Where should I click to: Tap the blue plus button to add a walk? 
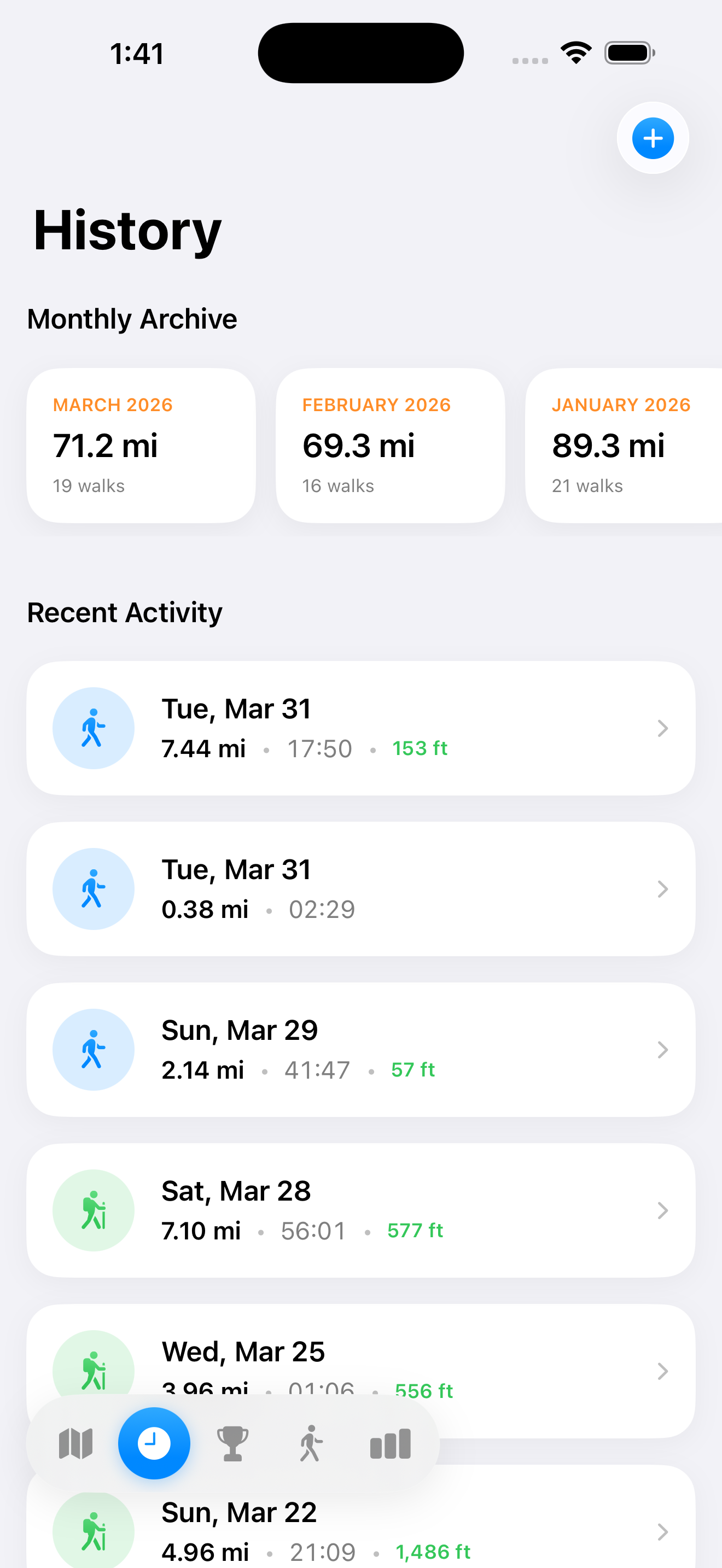(x=653, y=138)
